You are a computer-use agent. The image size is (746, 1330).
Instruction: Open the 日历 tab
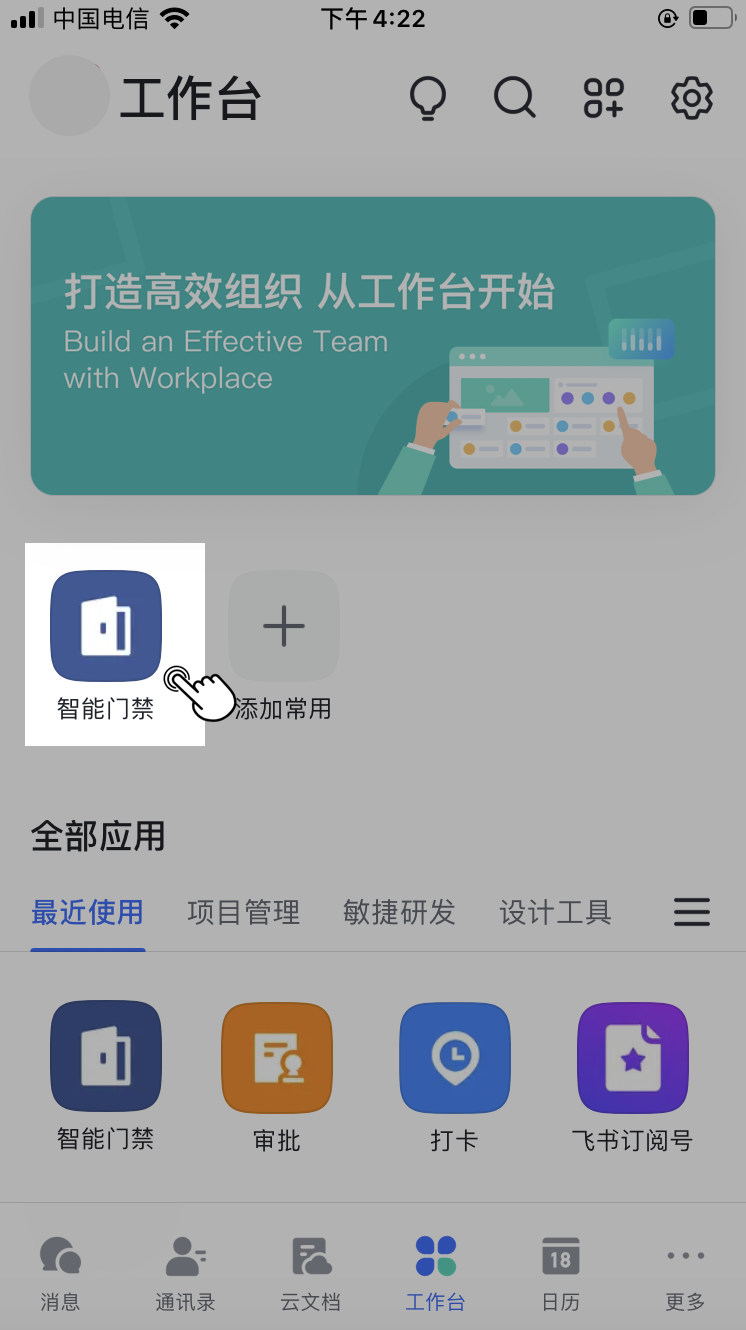[x=560, y=1272]
